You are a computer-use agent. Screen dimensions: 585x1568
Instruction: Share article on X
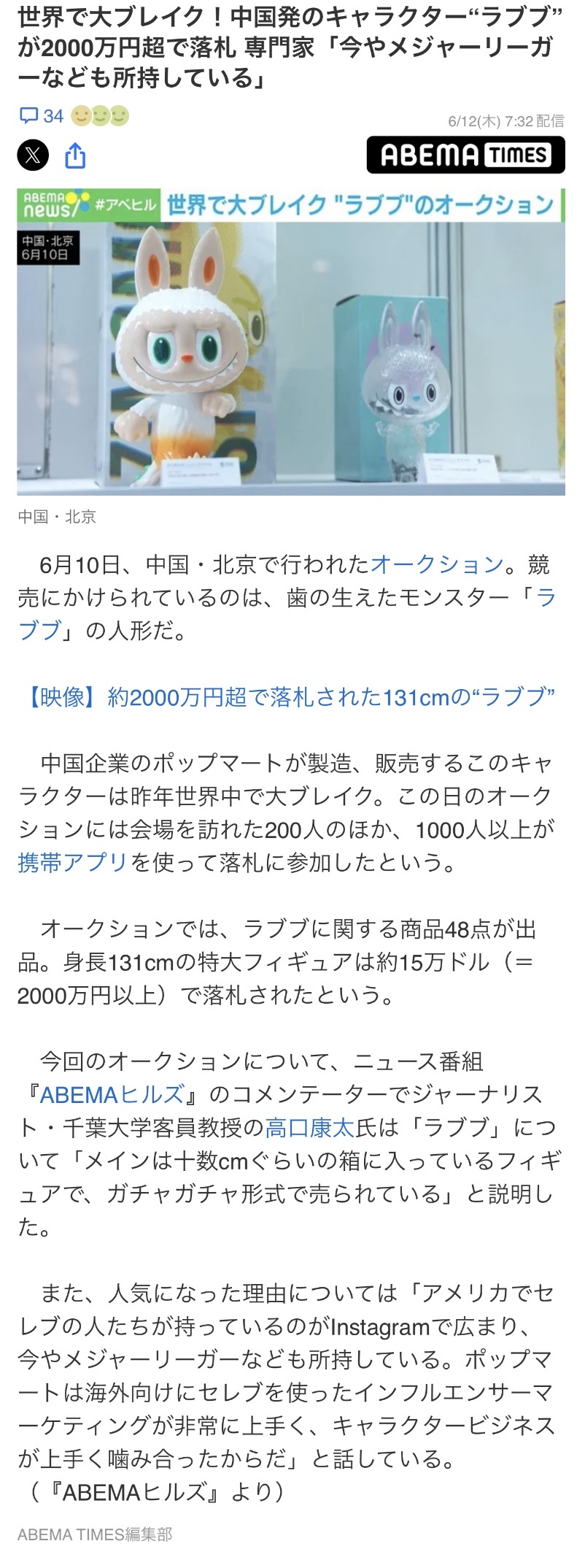[33, 155]
